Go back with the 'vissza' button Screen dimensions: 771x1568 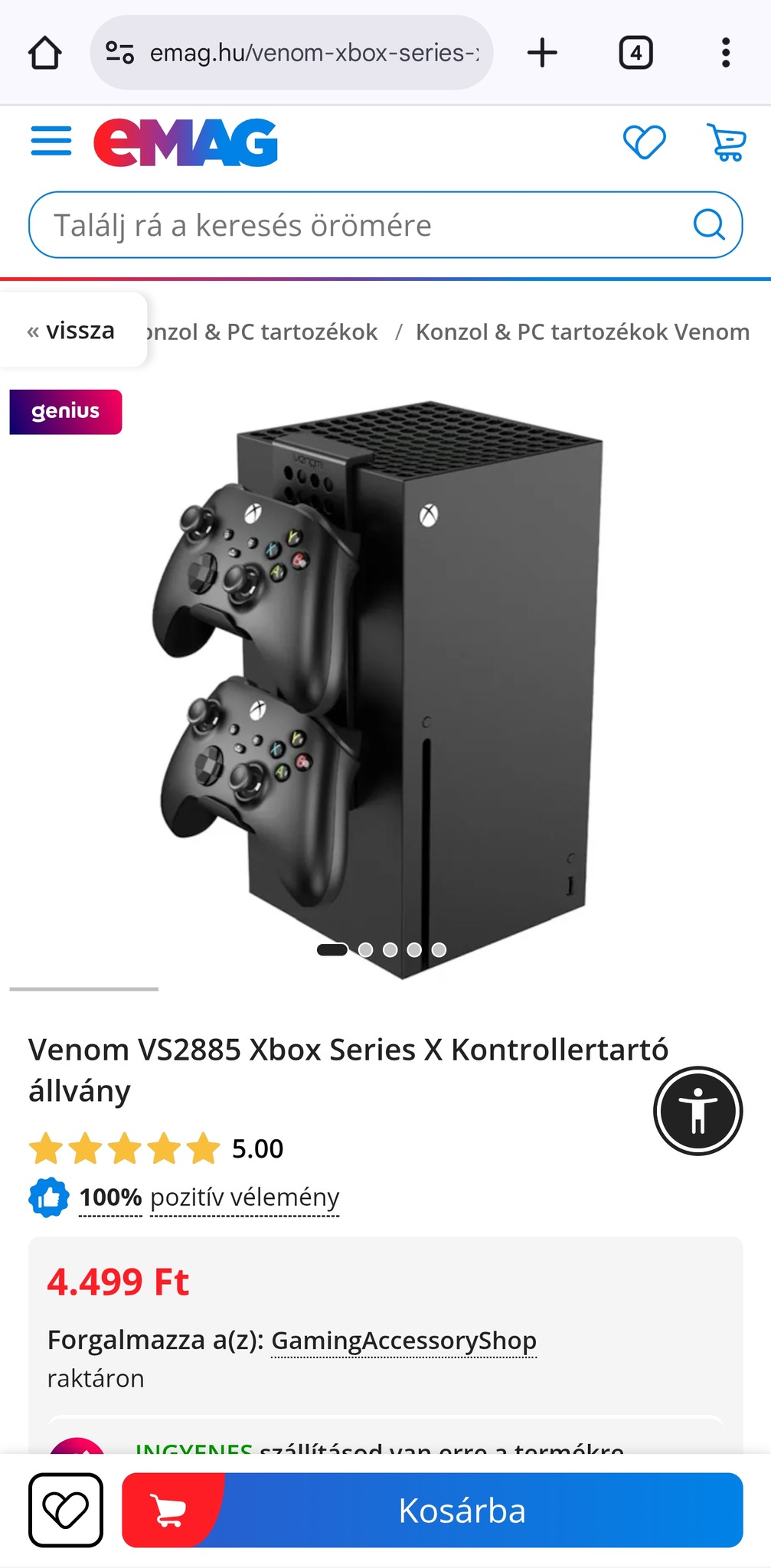[71, 331]
